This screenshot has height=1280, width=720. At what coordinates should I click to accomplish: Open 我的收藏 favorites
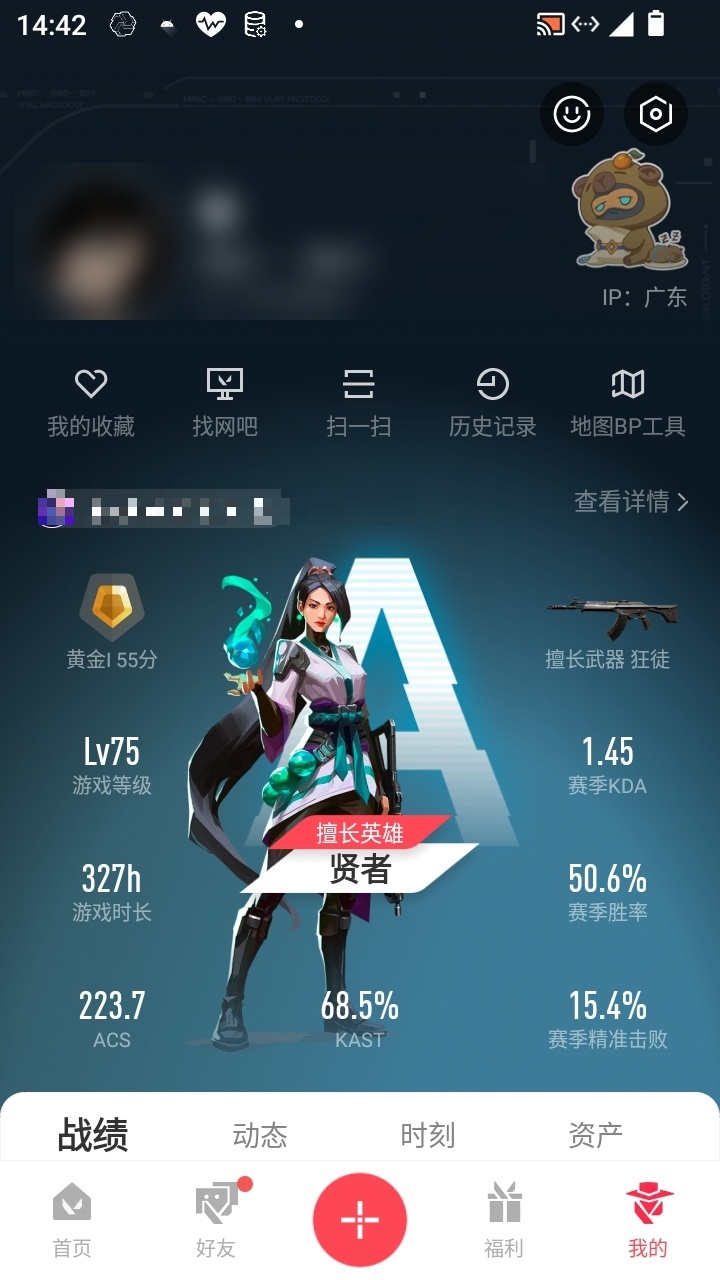point(91,403)
